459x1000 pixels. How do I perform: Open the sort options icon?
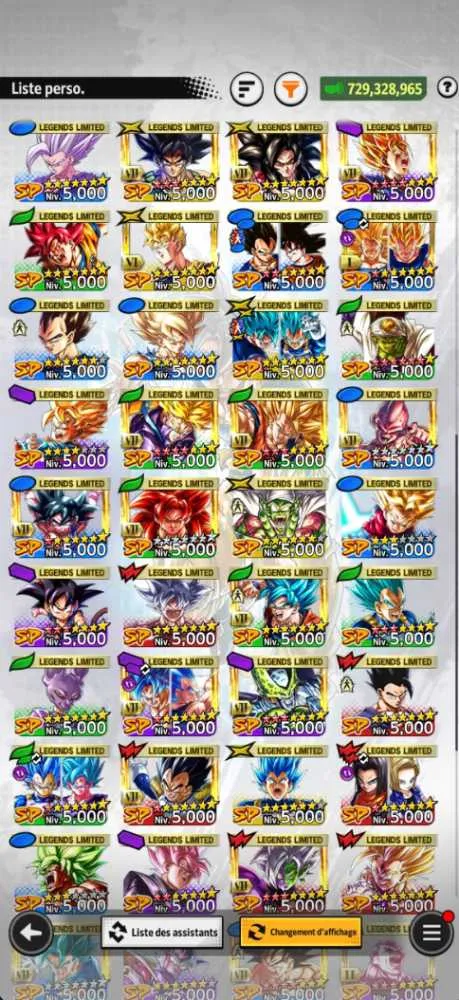[x=246, y=89]
